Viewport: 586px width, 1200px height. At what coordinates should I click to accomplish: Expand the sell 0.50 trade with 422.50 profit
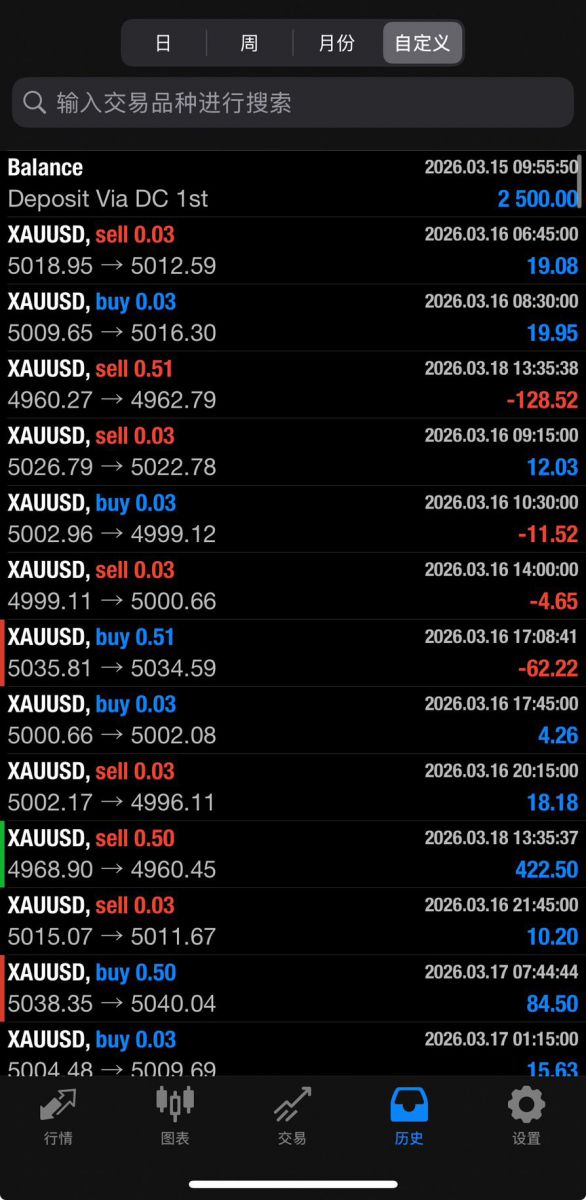tap(293, 854)
